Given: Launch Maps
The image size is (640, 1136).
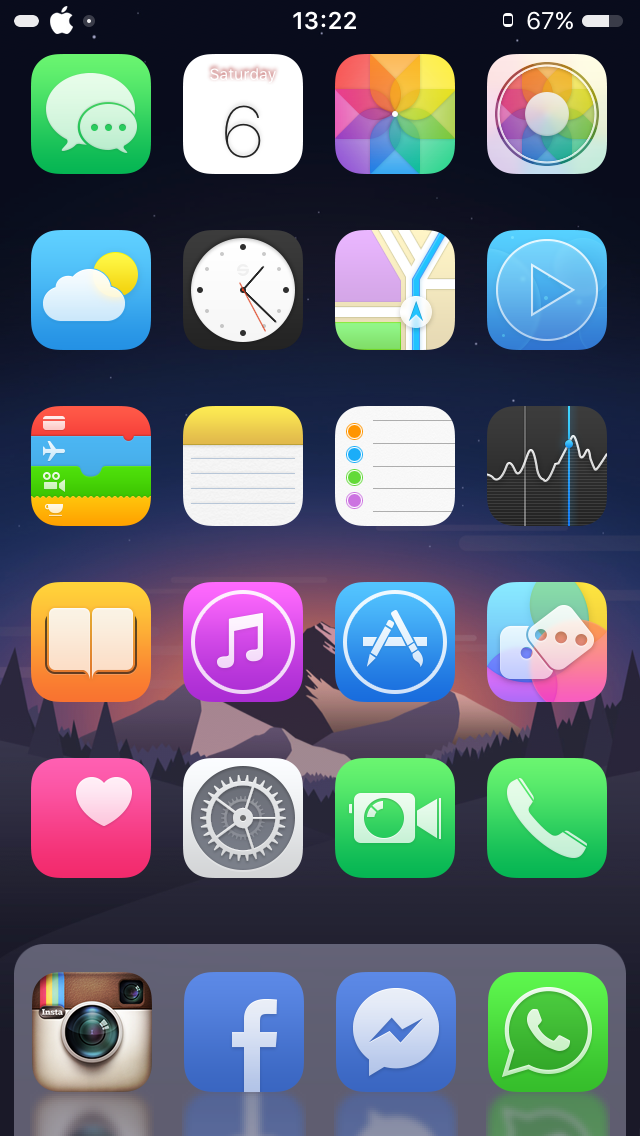Looking at the screenshot, I should [395, 290].
